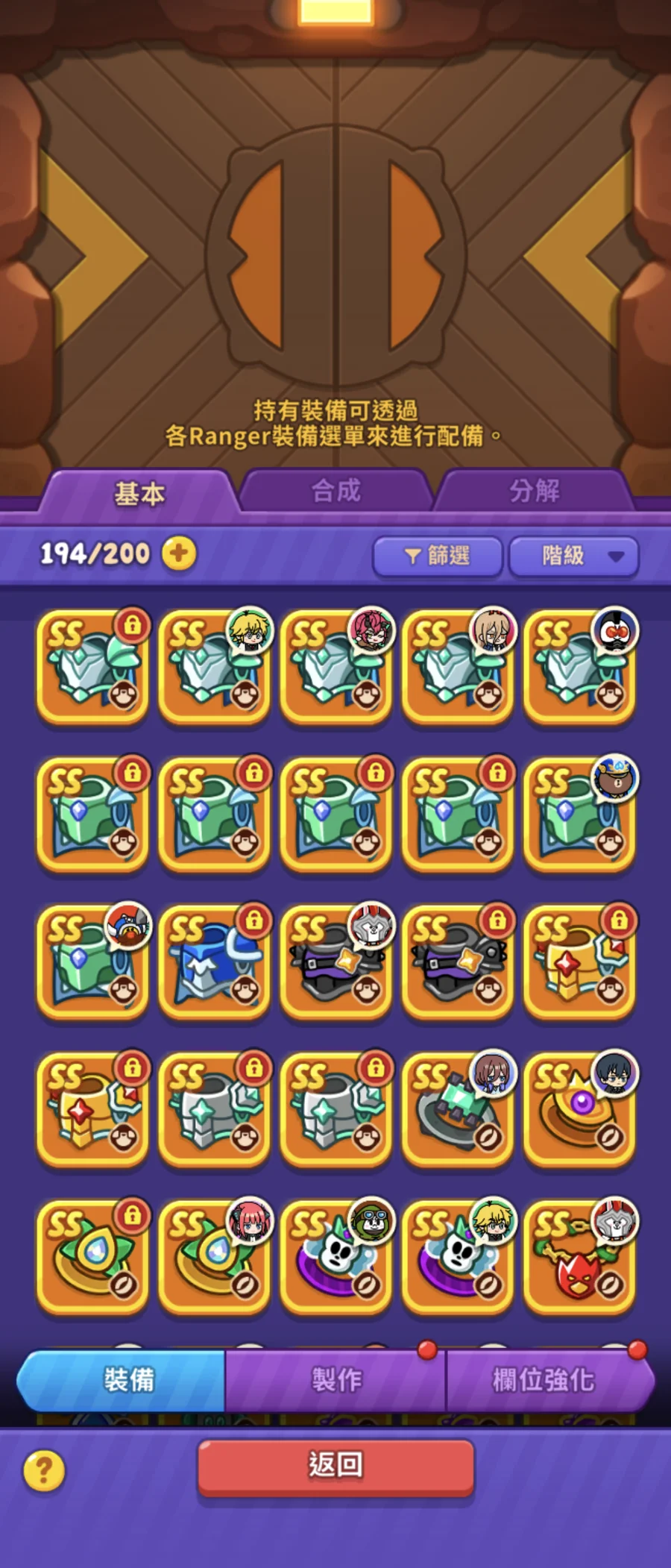
Task: Select the 基本 tab
Action: pyautogui.click(x=139, y=493)
